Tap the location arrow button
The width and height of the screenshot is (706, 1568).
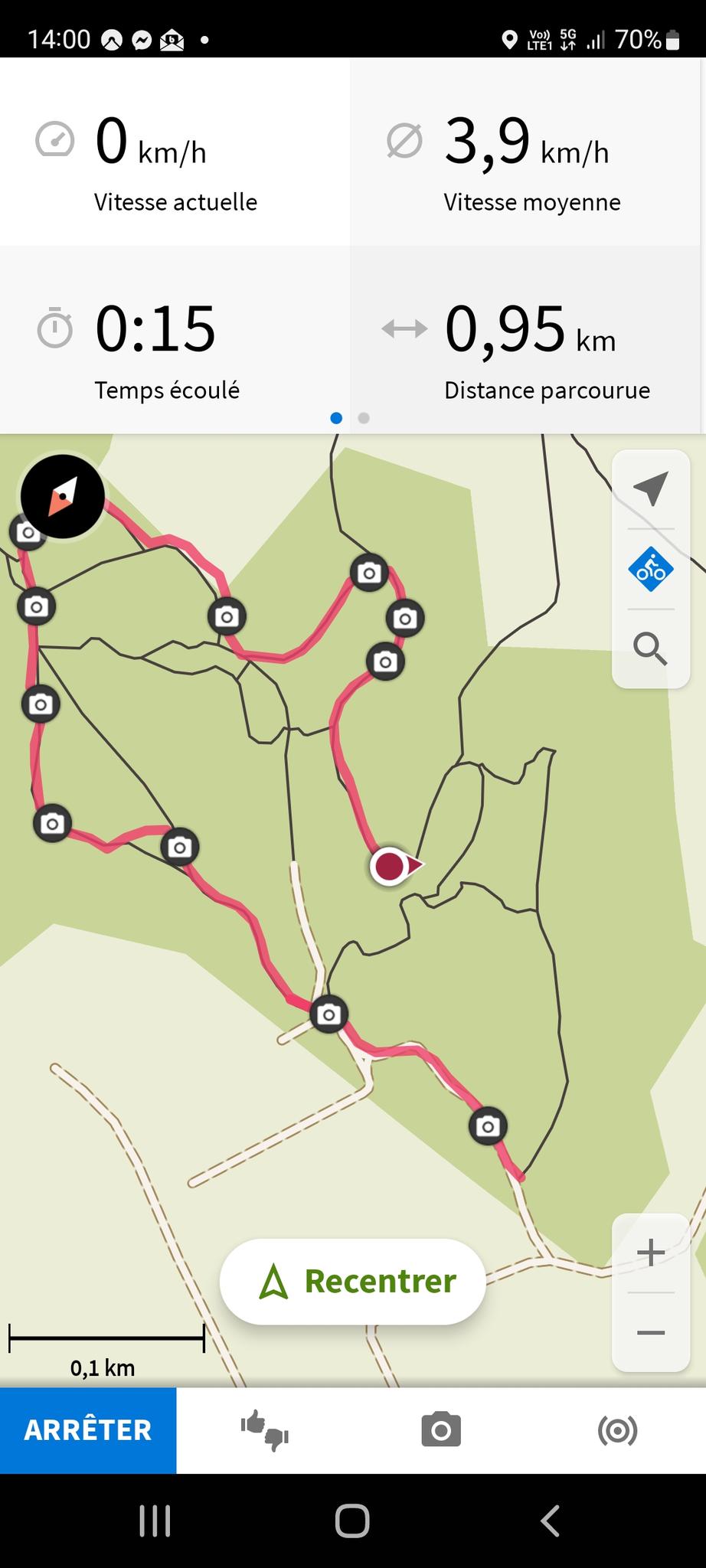(x=651, y=488)
